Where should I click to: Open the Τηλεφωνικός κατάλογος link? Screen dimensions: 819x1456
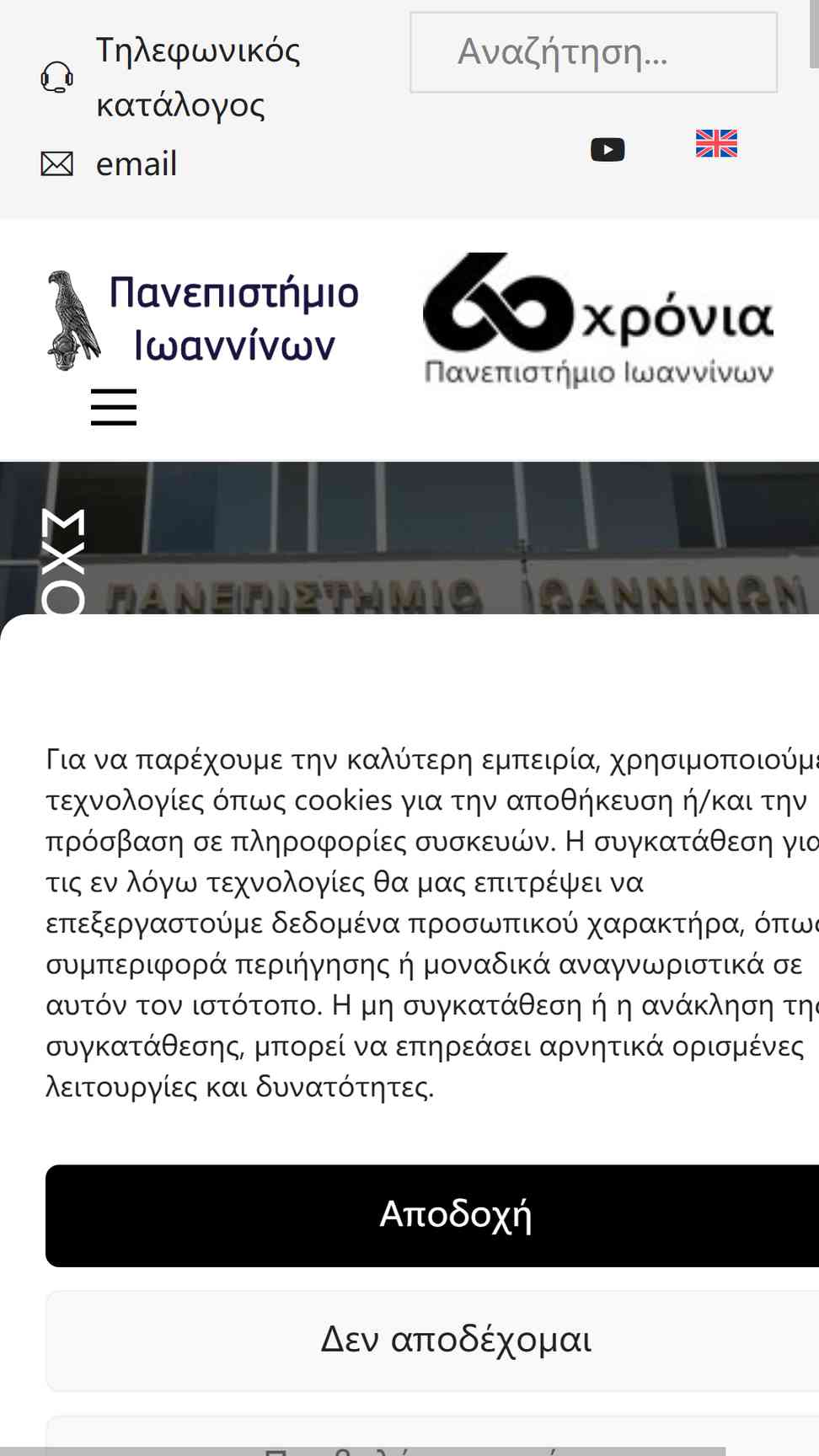point(197,78)
